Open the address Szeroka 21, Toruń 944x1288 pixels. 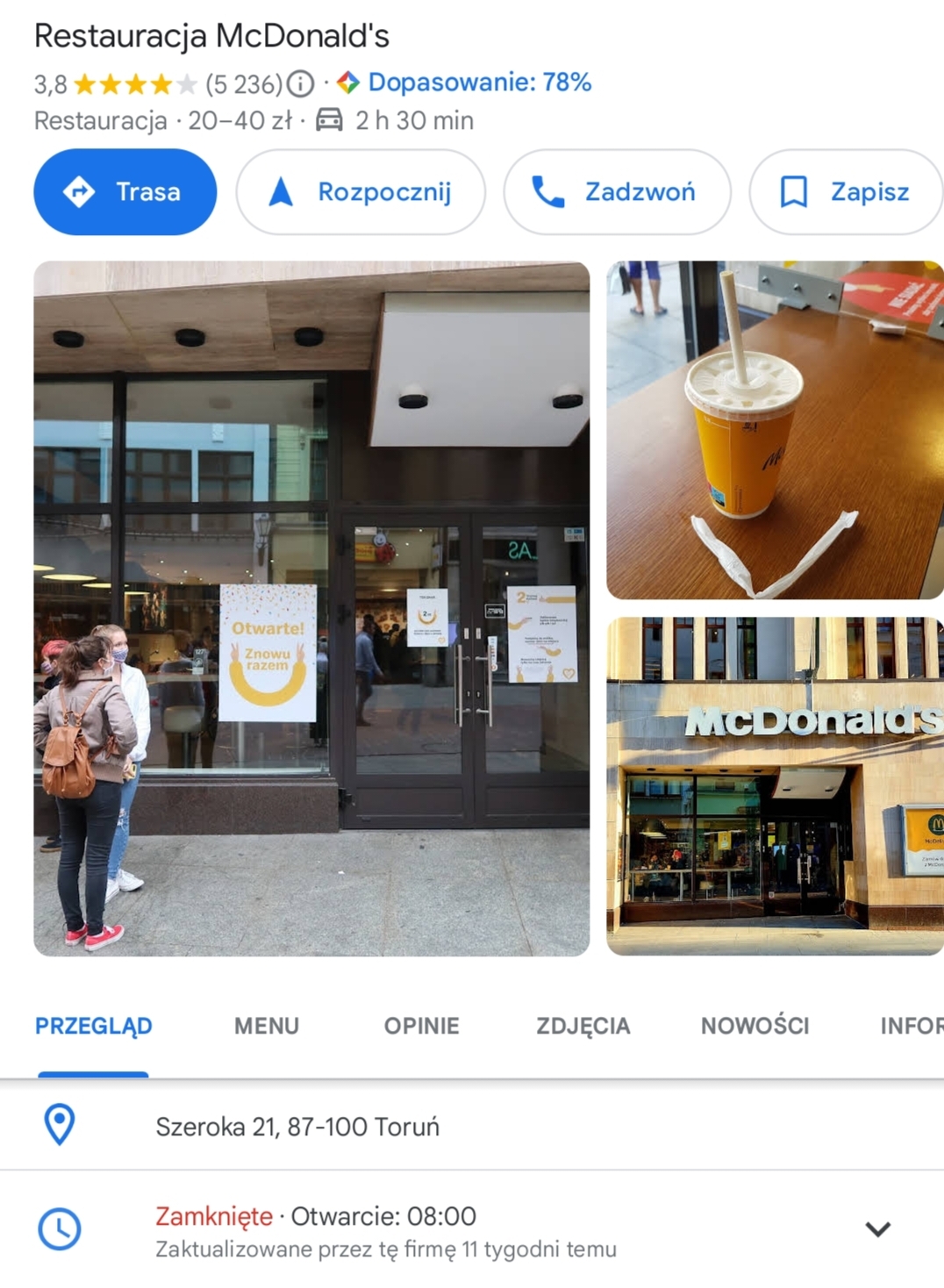[x=297, y=1127]
